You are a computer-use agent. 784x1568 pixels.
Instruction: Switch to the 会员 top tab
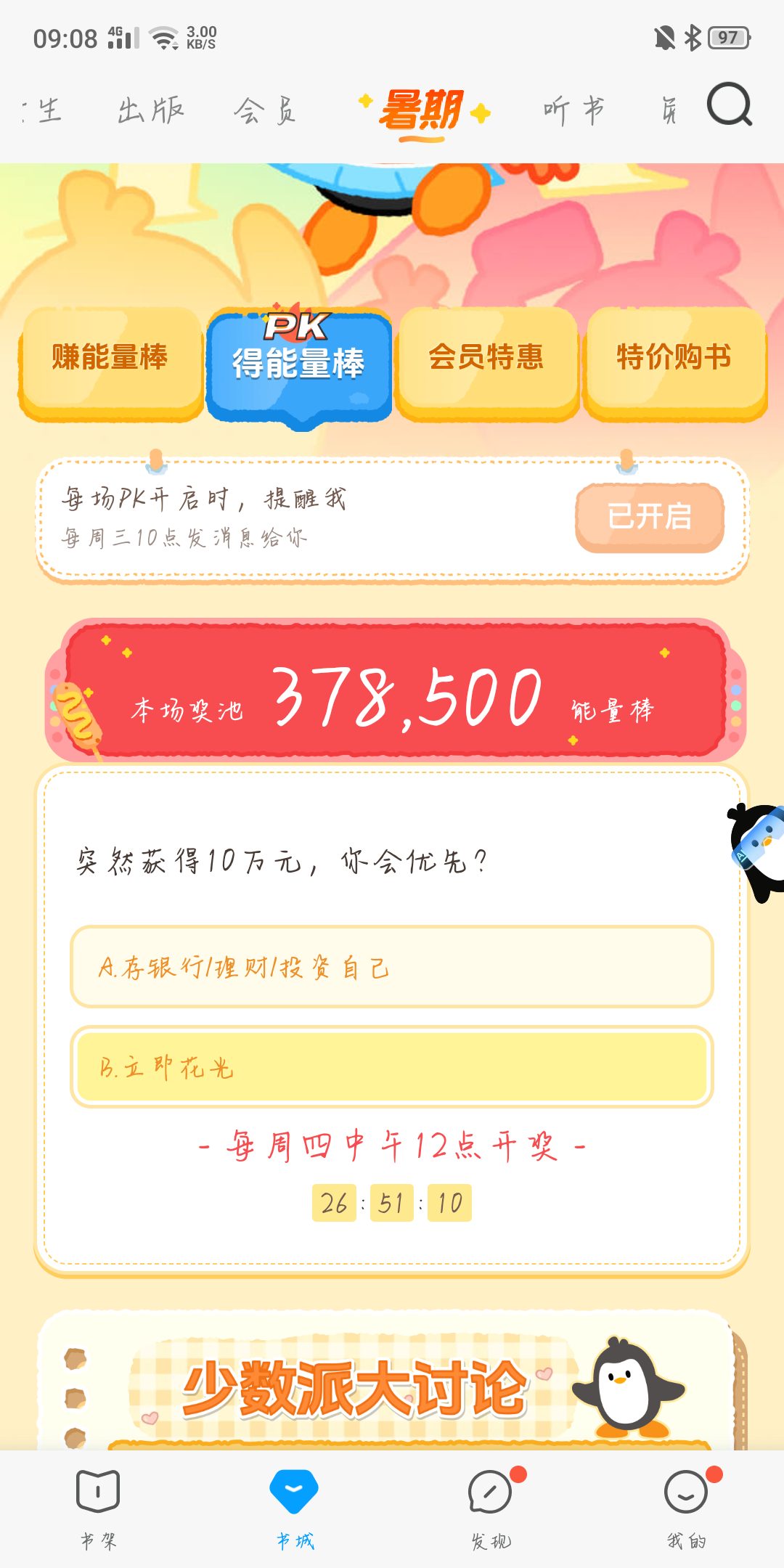click(x=265, y=110)
